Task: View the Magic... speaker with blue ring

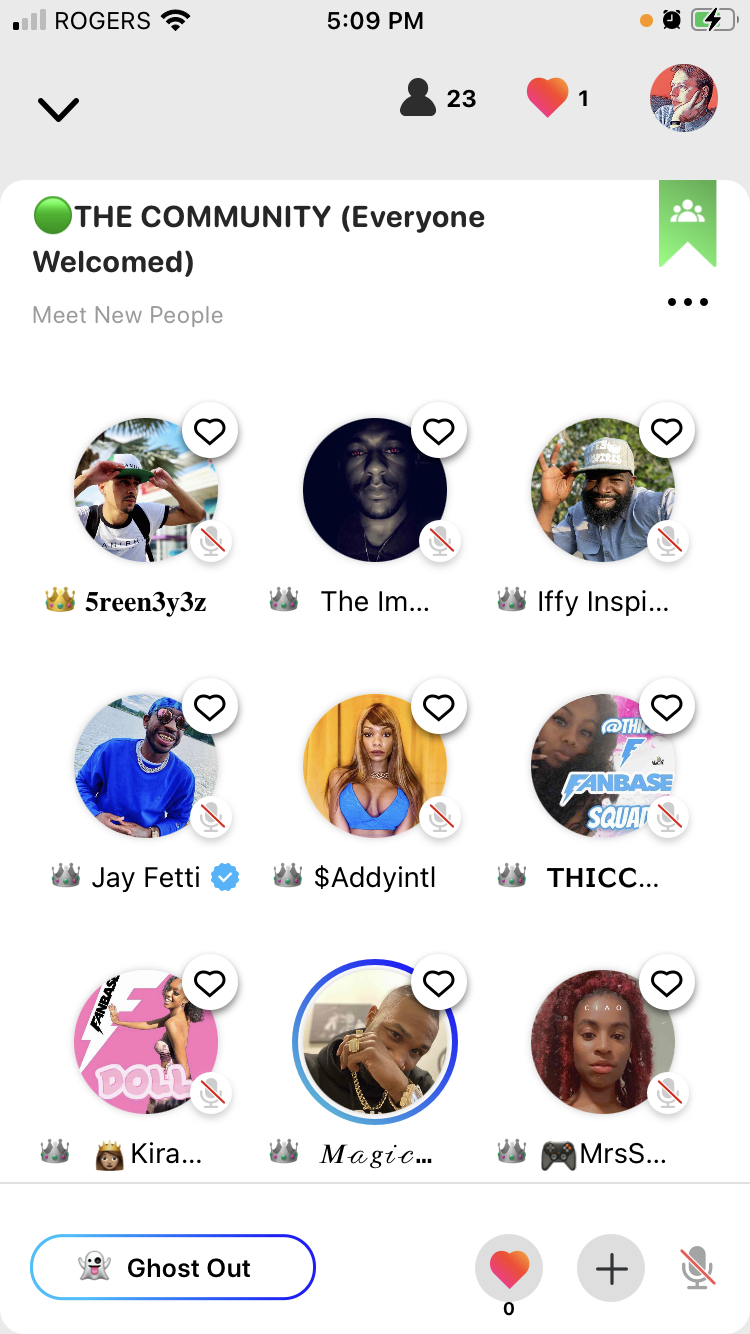Action: 375,1042
